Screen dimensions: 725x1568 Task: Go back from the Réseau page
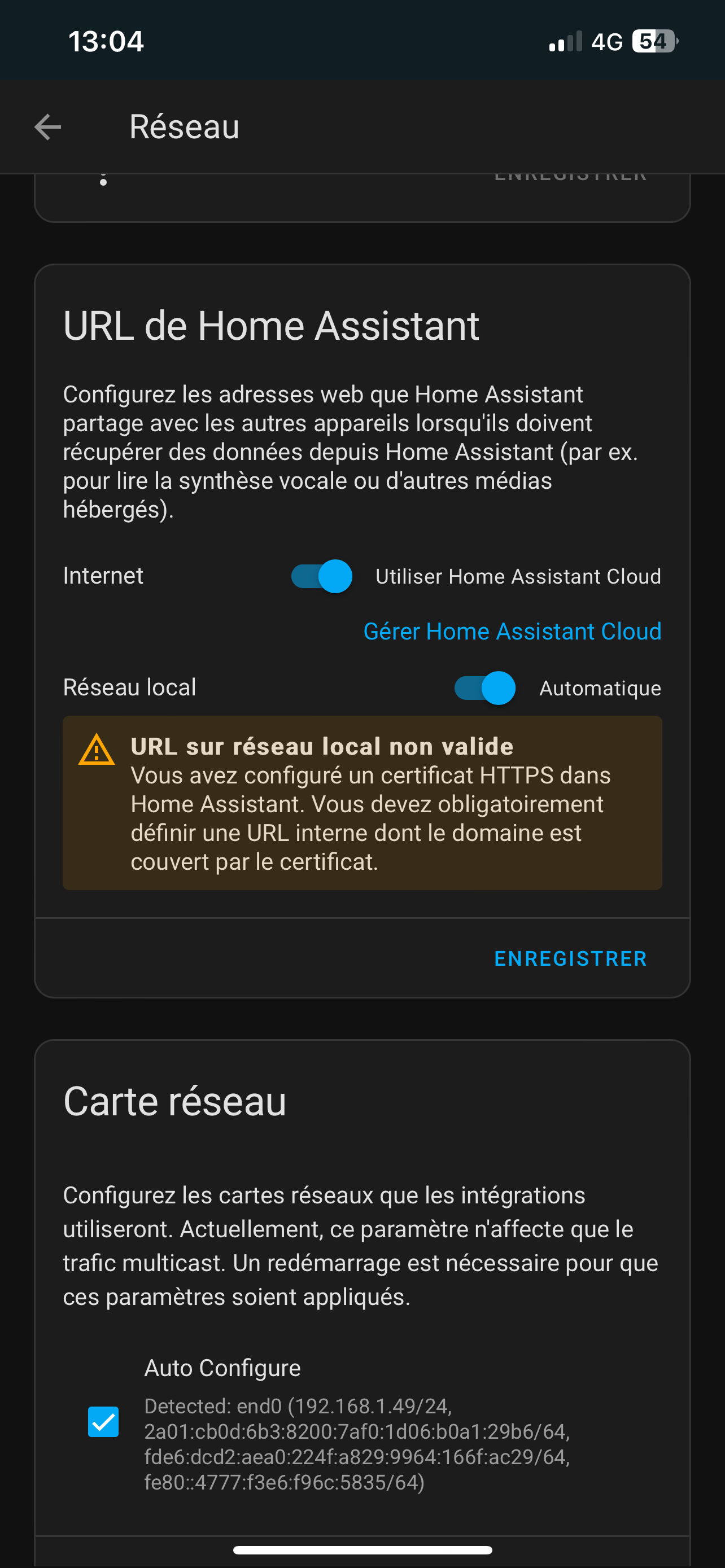tap(47, 126)
